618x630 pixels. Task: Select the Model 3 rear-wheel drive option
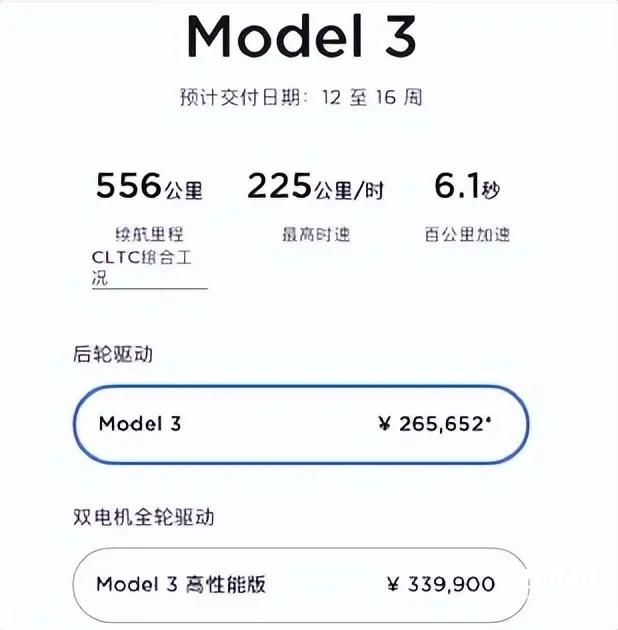click(299, 424)
